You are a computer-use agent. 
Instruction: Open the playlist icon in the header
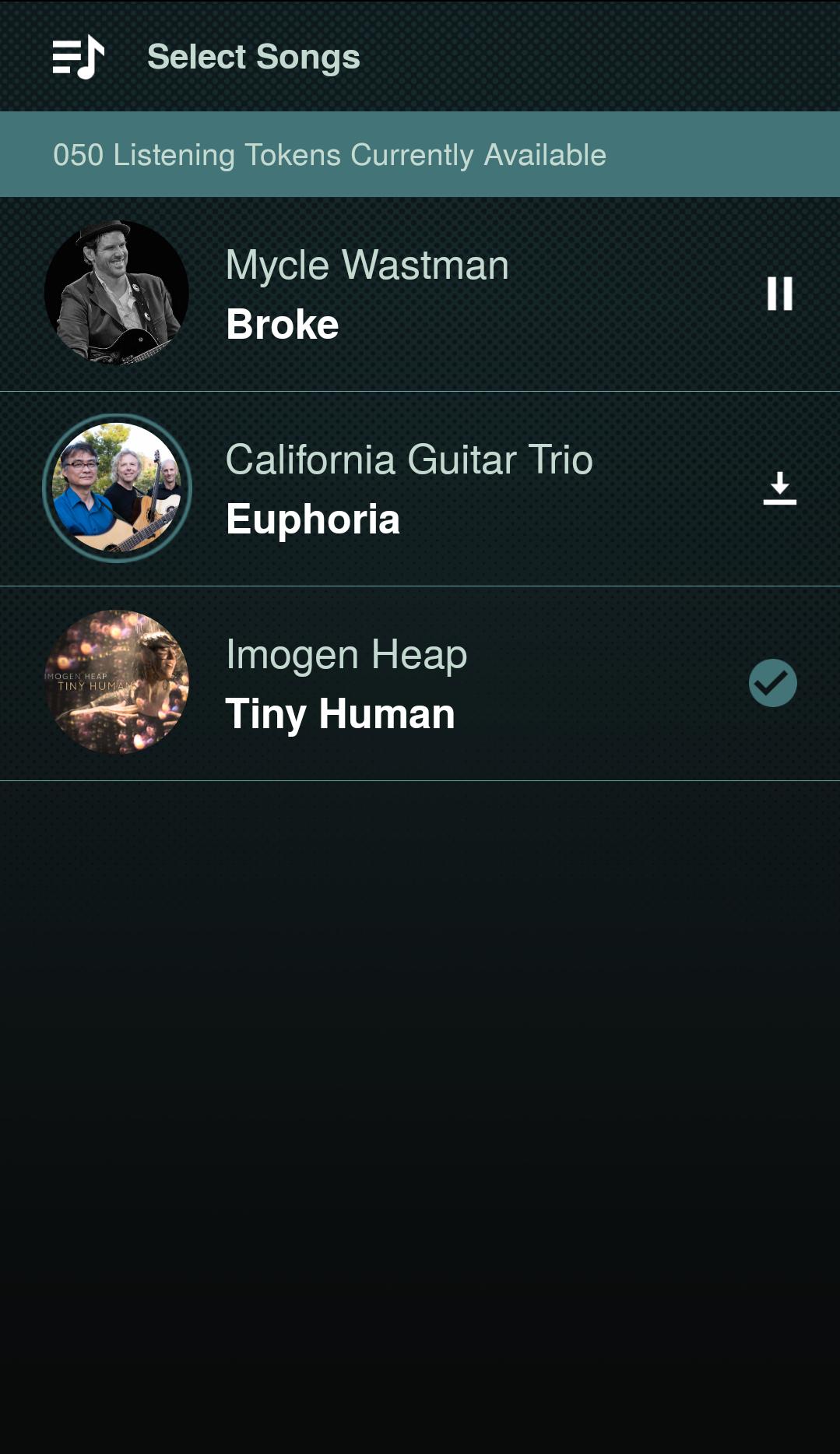78,57
